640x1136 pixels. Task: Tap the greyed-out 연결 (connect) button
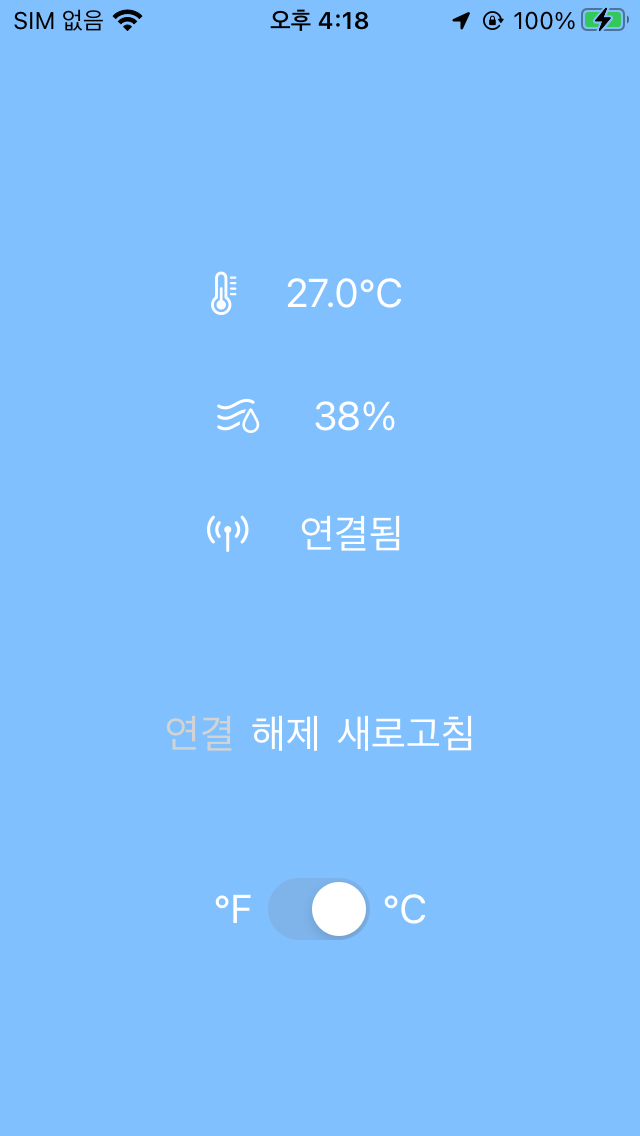pos(199,733)
